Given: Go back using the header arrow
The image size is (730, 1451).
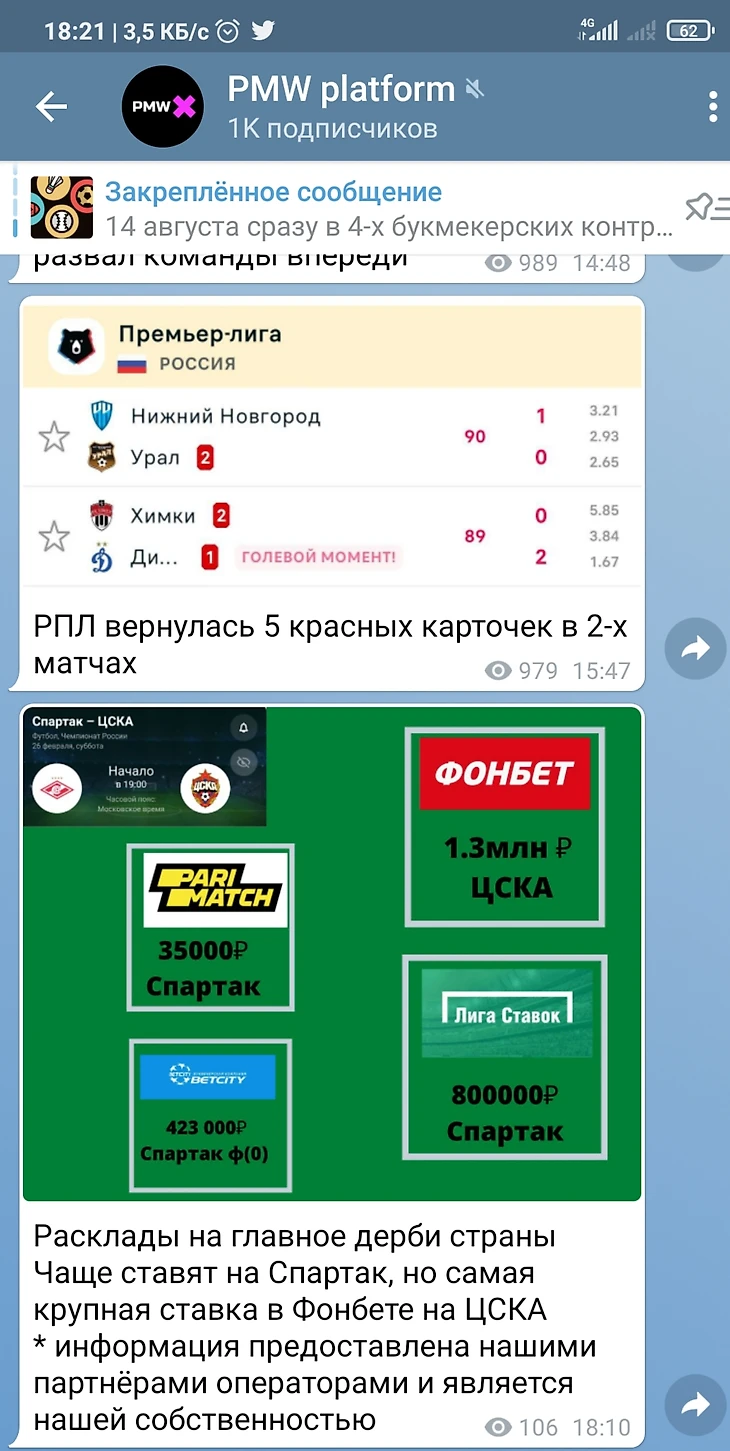Looking at the screenshot, I should pos(51,107).
